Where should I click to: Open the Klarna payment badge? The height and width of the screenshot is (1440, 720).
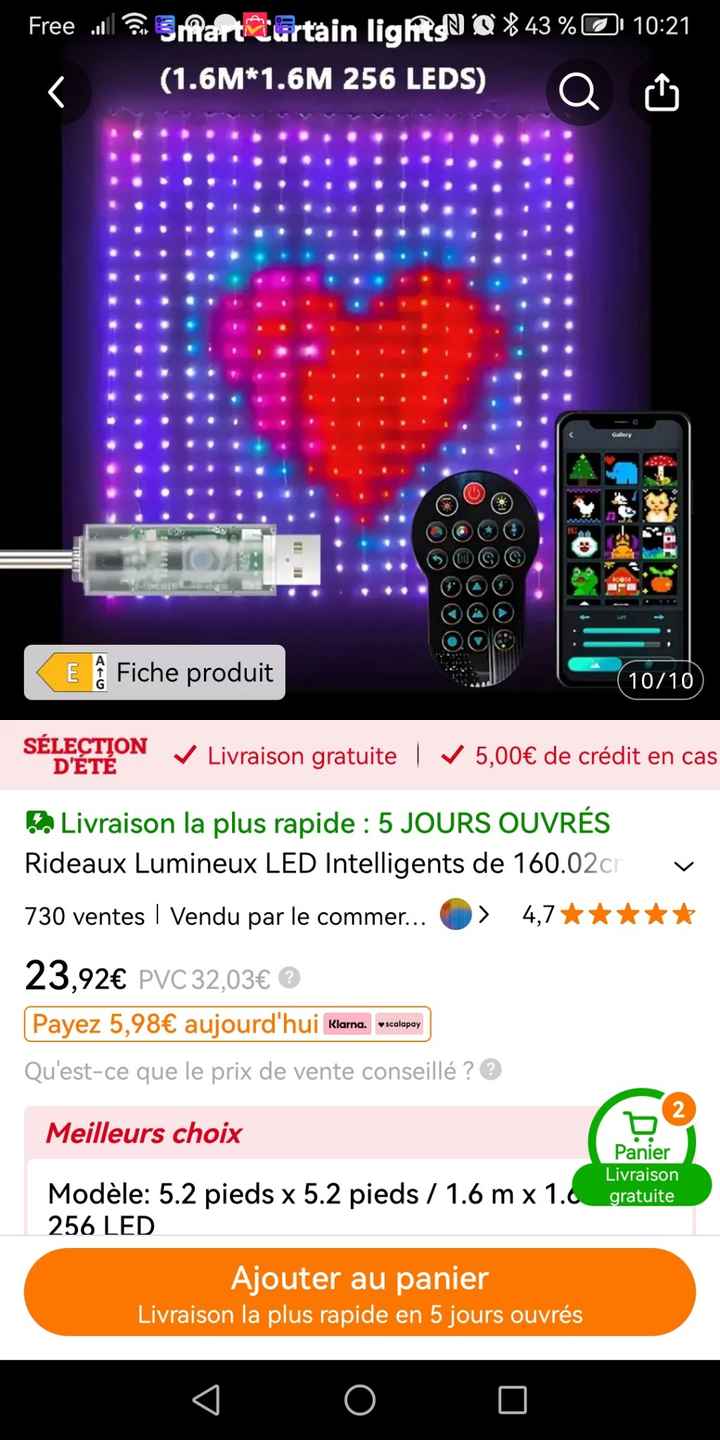347,1023
